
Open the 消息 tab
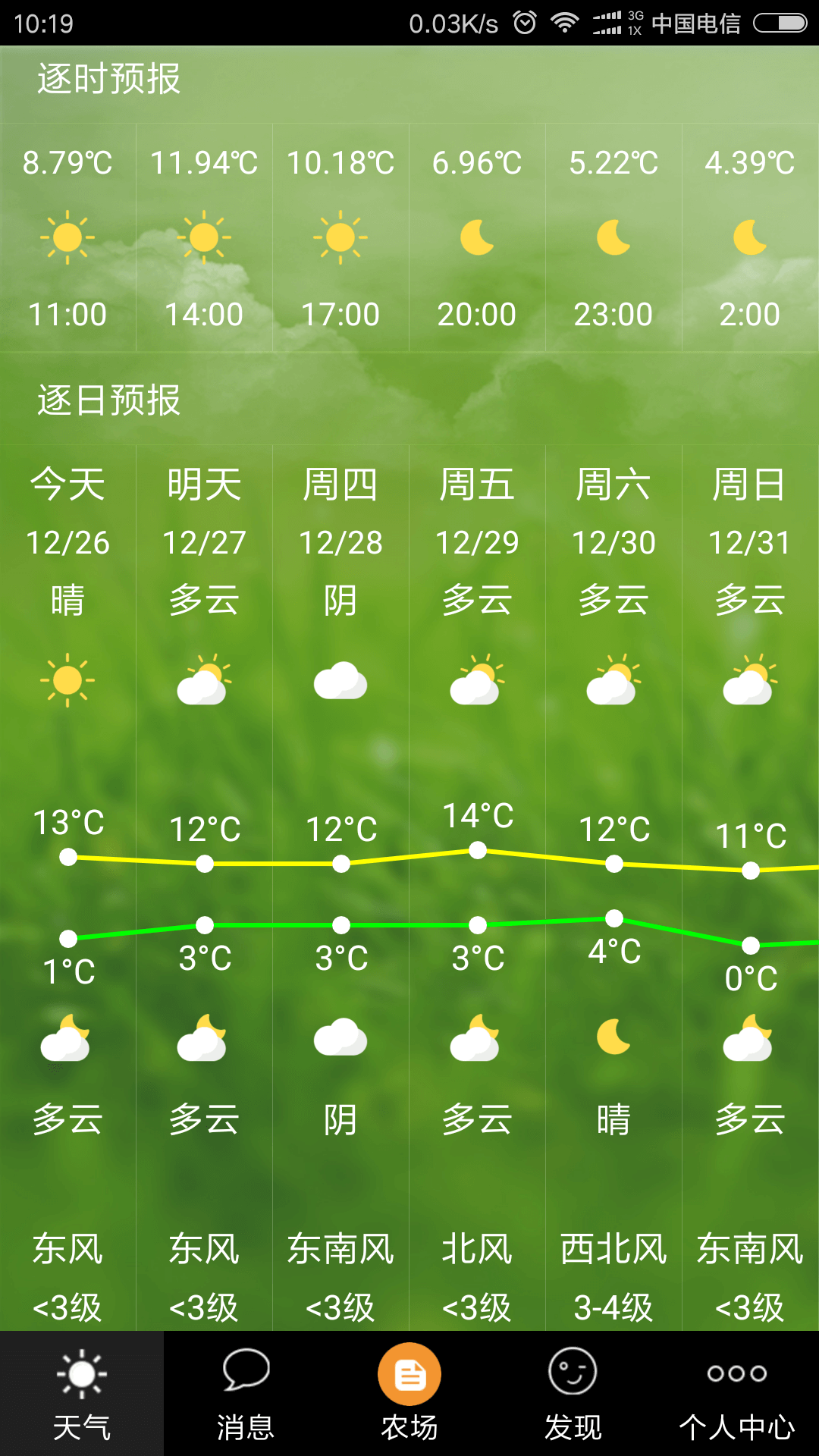coord(246,1394)
